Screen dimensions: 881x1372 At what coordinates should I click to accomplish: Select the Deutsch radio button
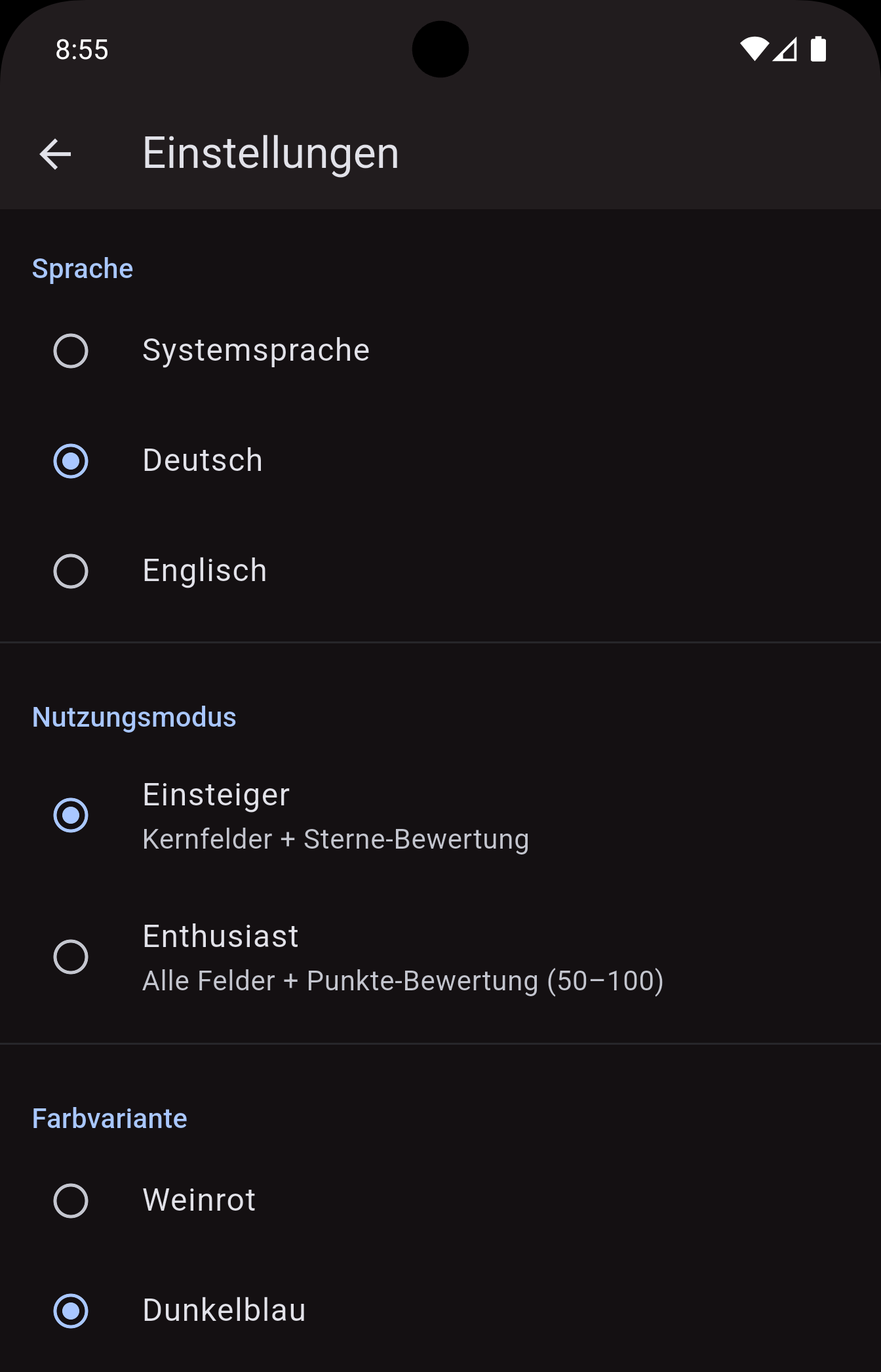pos(71,462)
